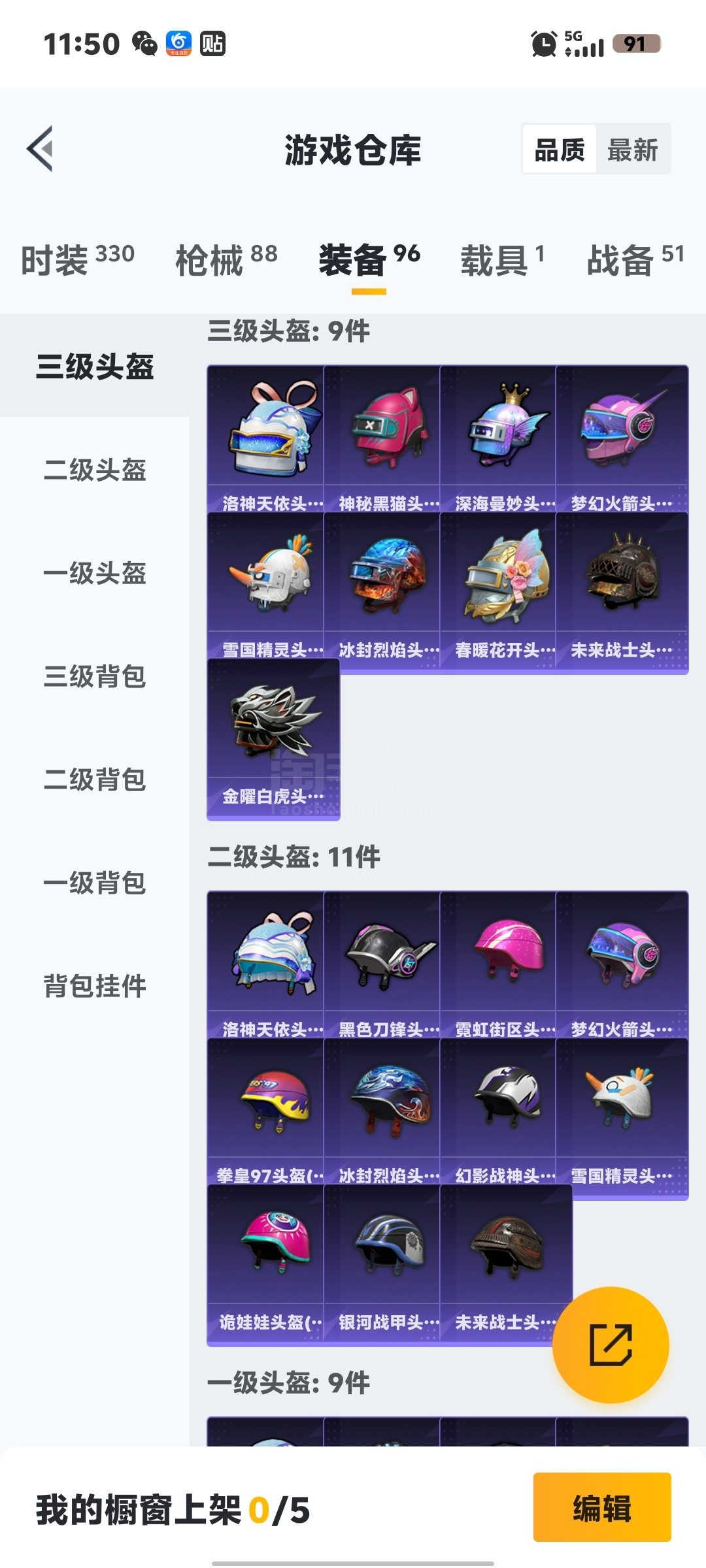Open 背包挂件 category
The width and height of the screenshot is (706, 1568).
[x=95, y=986]
